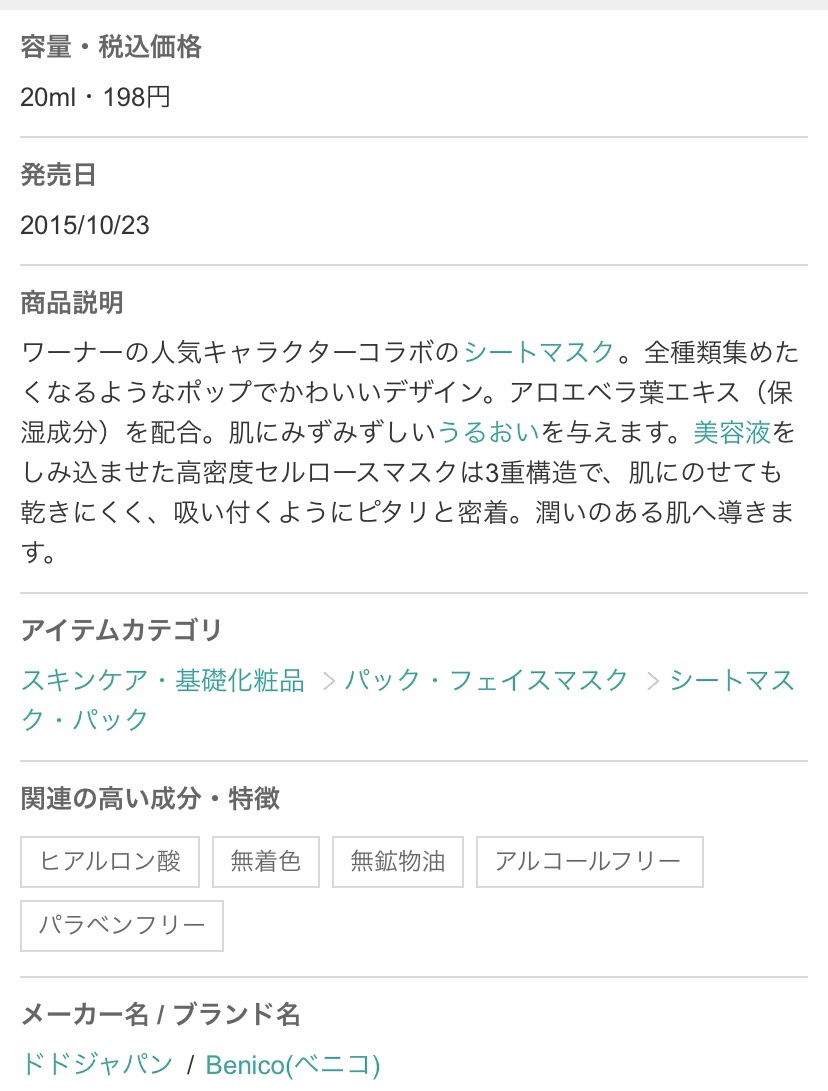Screen dimensions: 828x1091
Task: Select the パラベンフリー tag
Action: tap(122, 925)
